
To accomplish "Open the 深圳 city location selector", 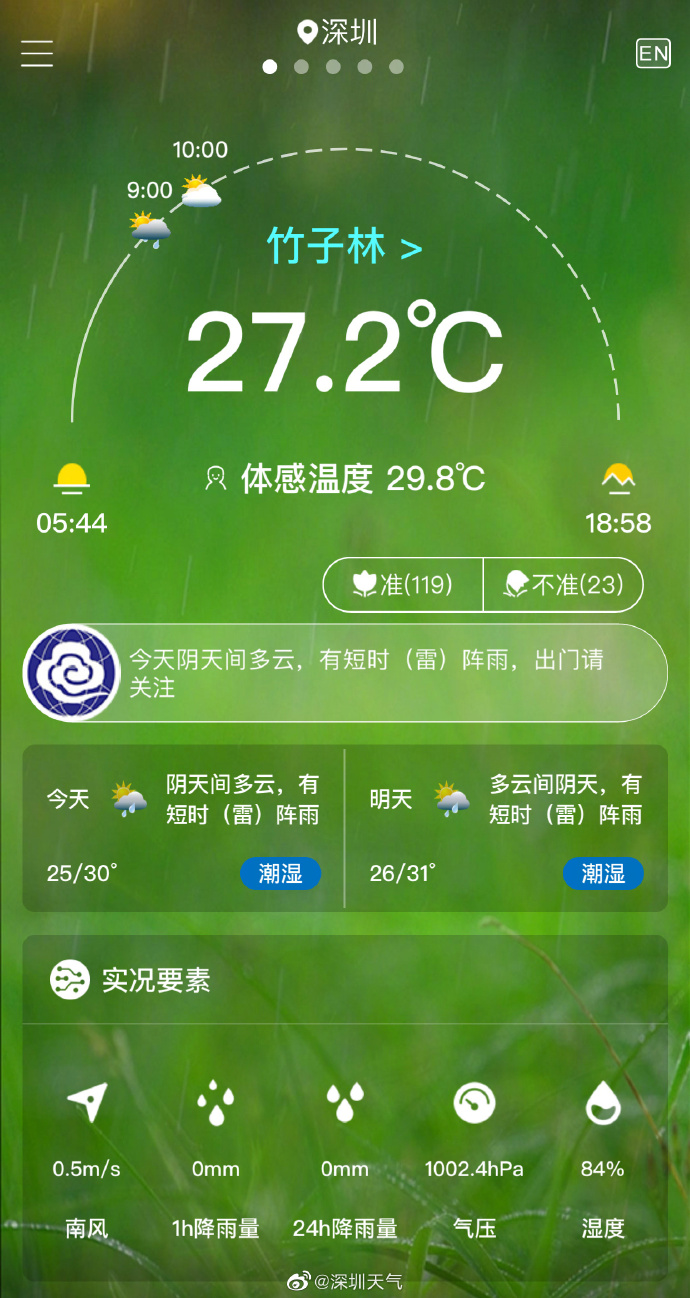I will click(x=338, y=32).
